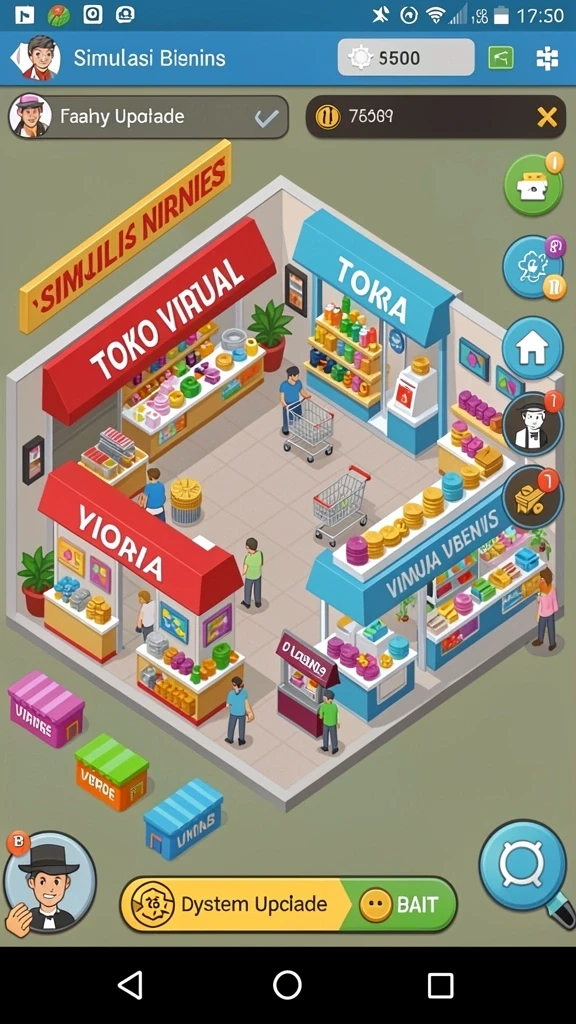Tap the back arrow beside Simulasi title

tap(15, 58)
